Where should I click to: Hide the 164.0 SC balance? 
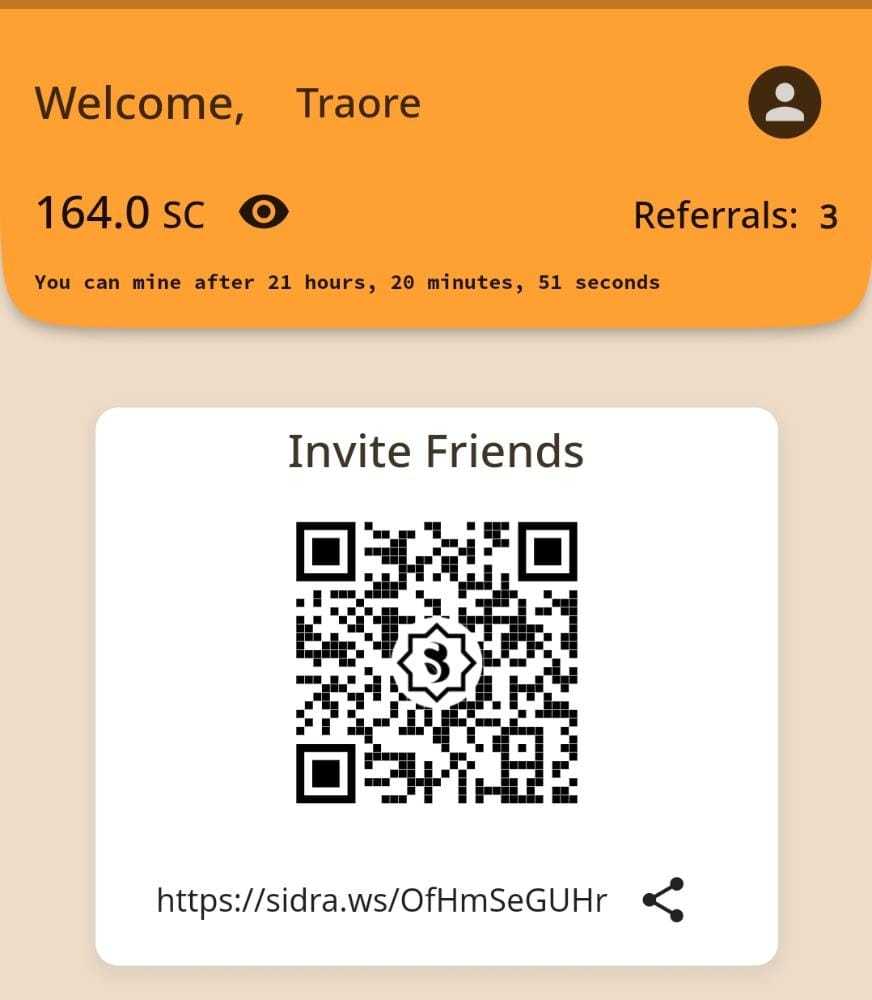point(265,212)
